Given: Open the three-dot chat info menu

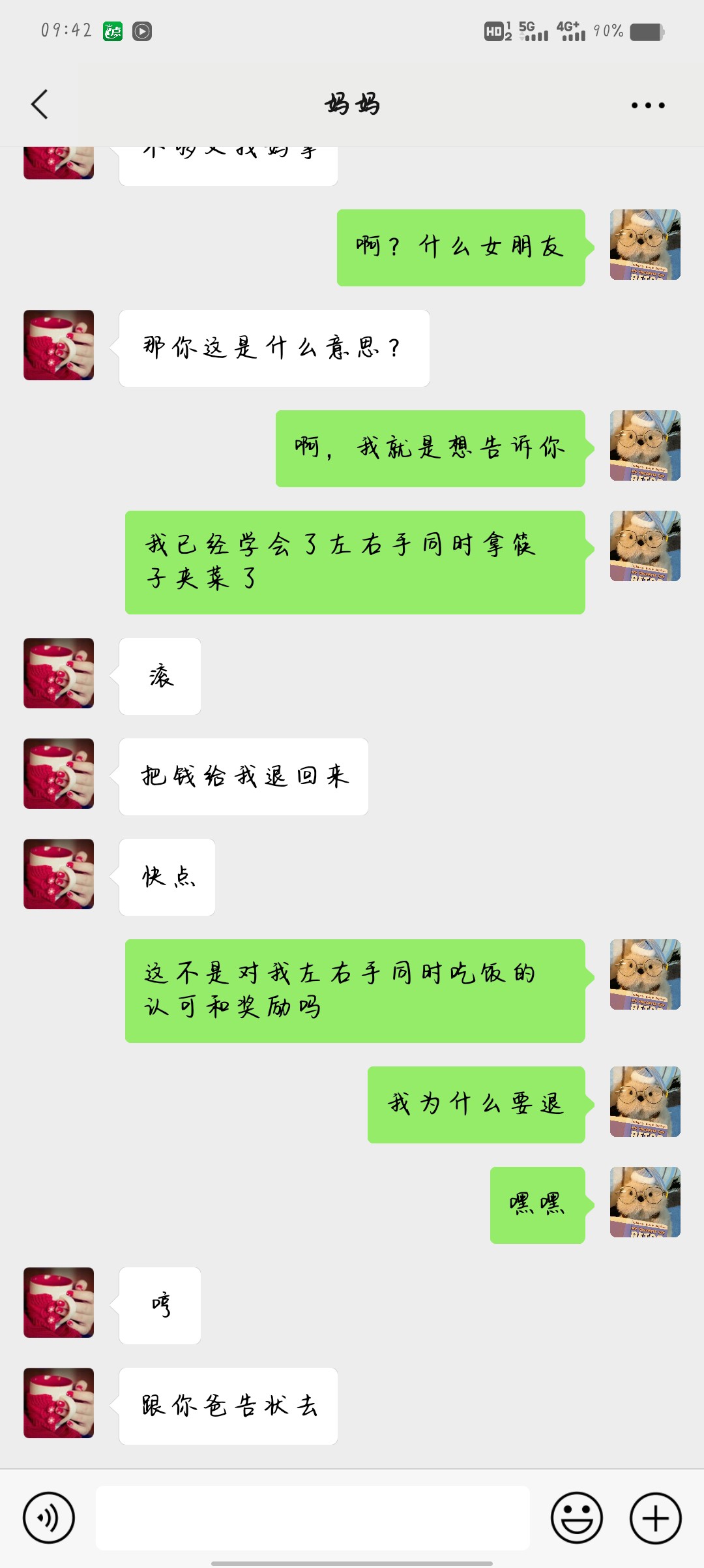Looking at the screenshot, I should tap(648, 105).
